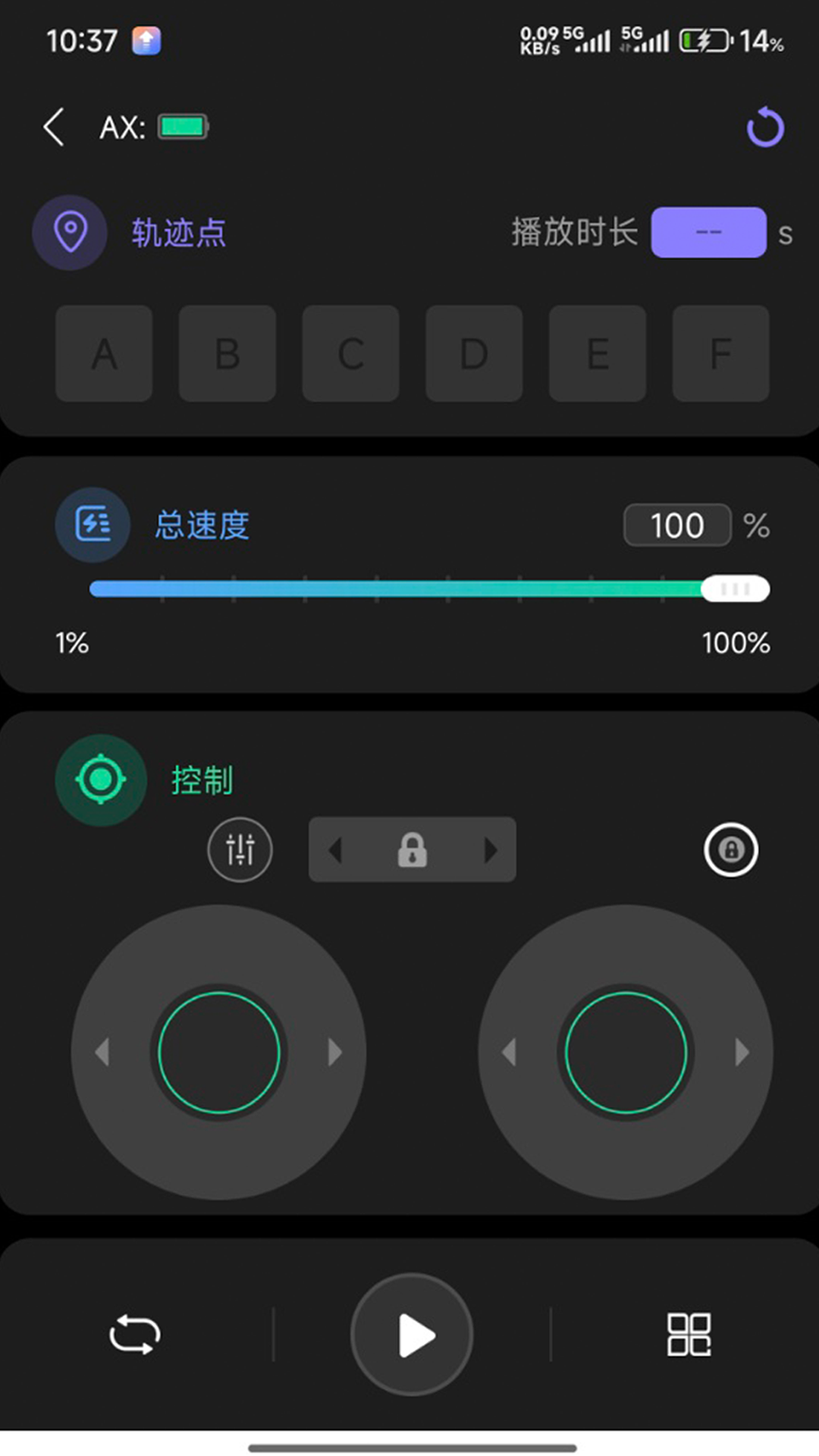Image resolution: width=819 pixels, height=1456 pixels.
Task: Tap the left arrow beside the lock
Action: point(338,849)
